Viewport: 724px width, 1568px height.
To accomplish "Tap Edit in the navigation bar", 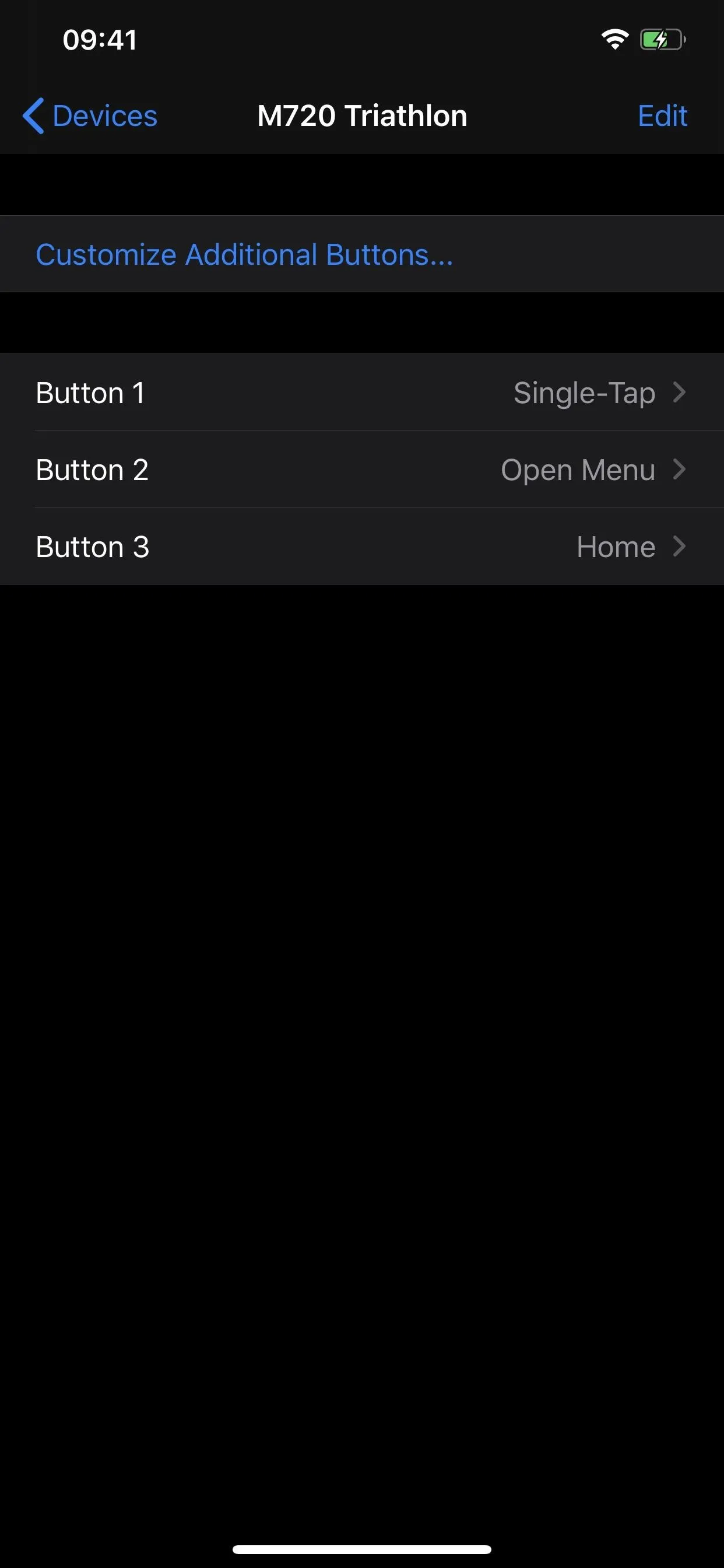I will coord(662,116).
